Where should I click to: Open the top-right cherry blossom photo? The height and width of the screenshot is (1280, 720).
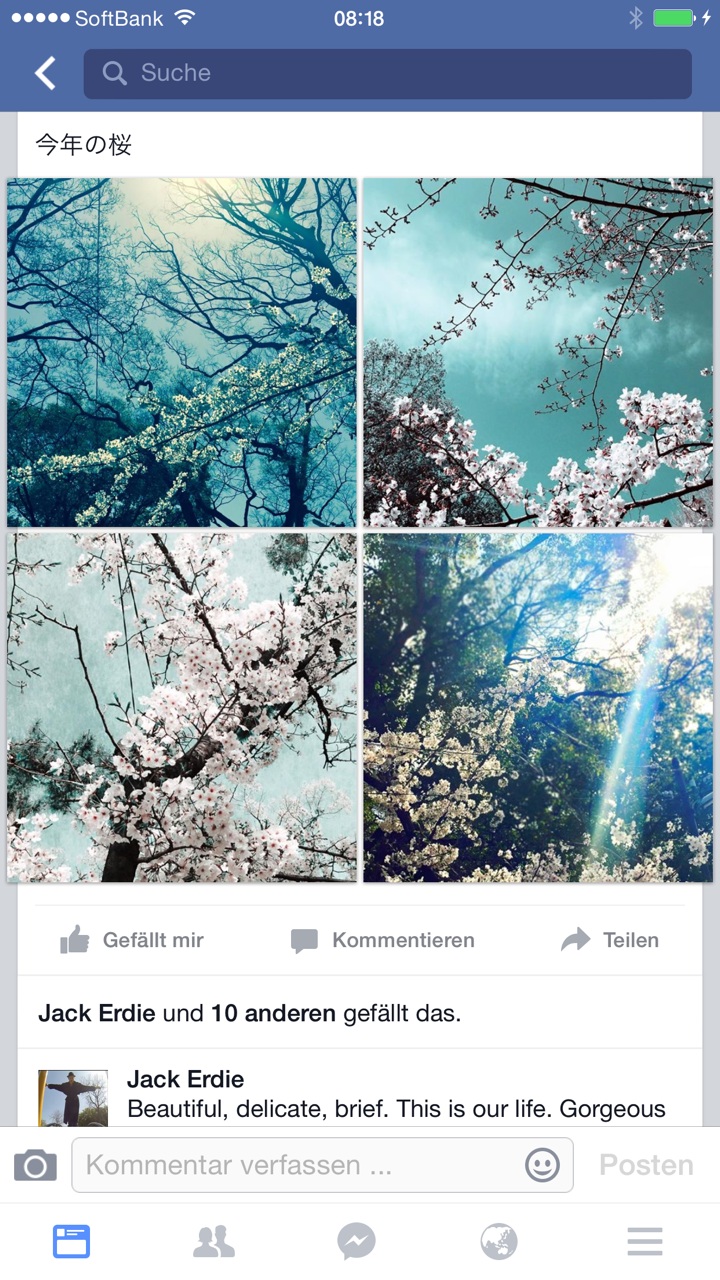tap(538, 352)
